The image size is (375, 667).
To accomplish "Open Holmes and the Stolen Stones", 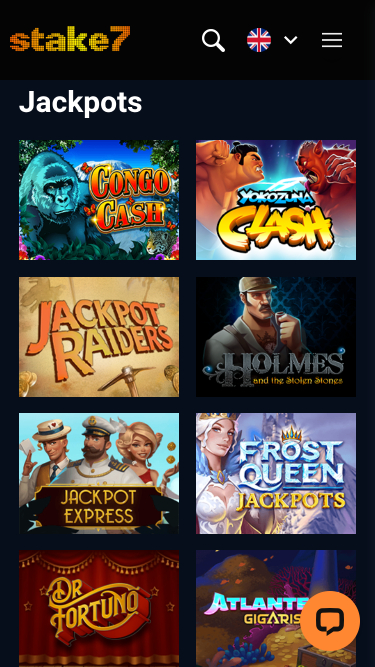I will [x=276, y=337].
